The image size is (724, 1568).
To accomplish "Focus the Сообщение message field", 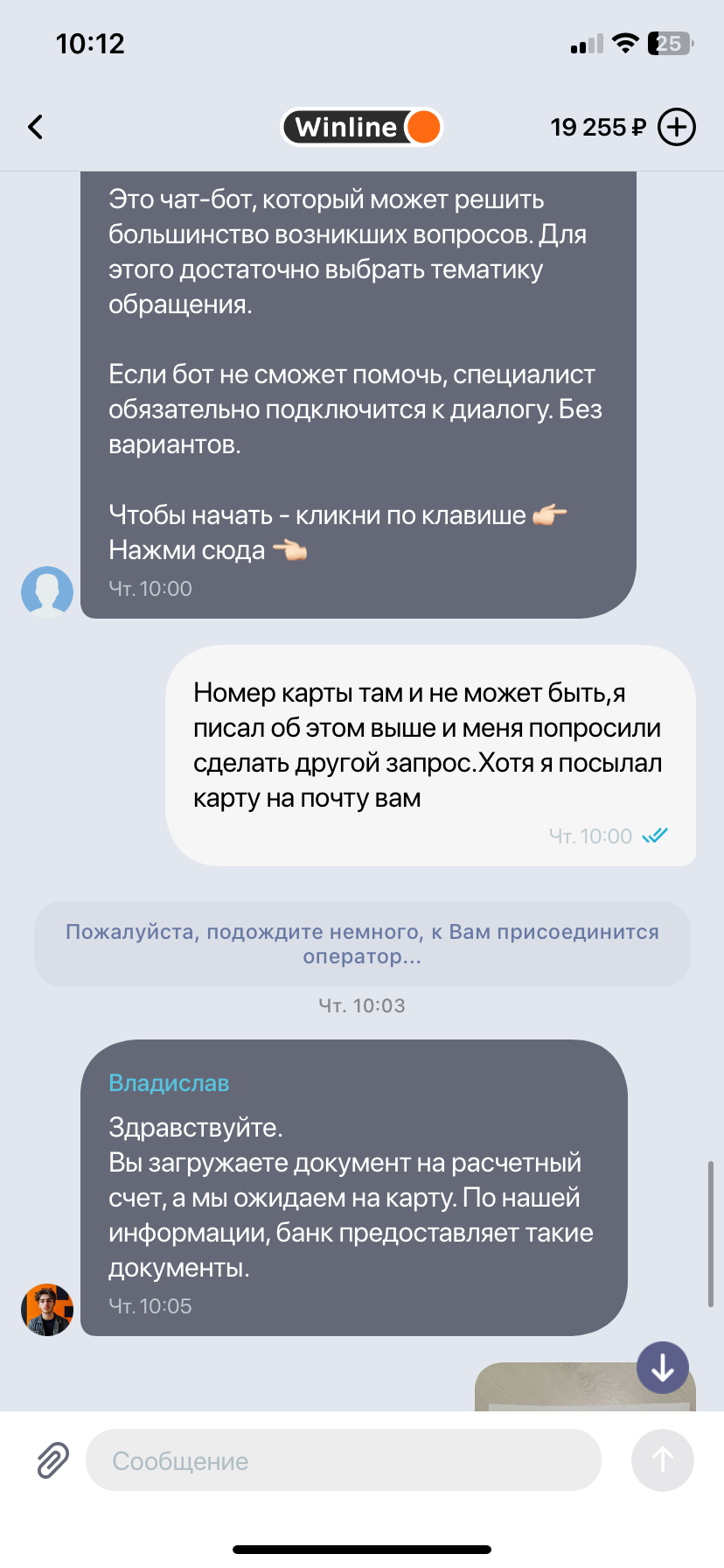I will pos(343,1460).
